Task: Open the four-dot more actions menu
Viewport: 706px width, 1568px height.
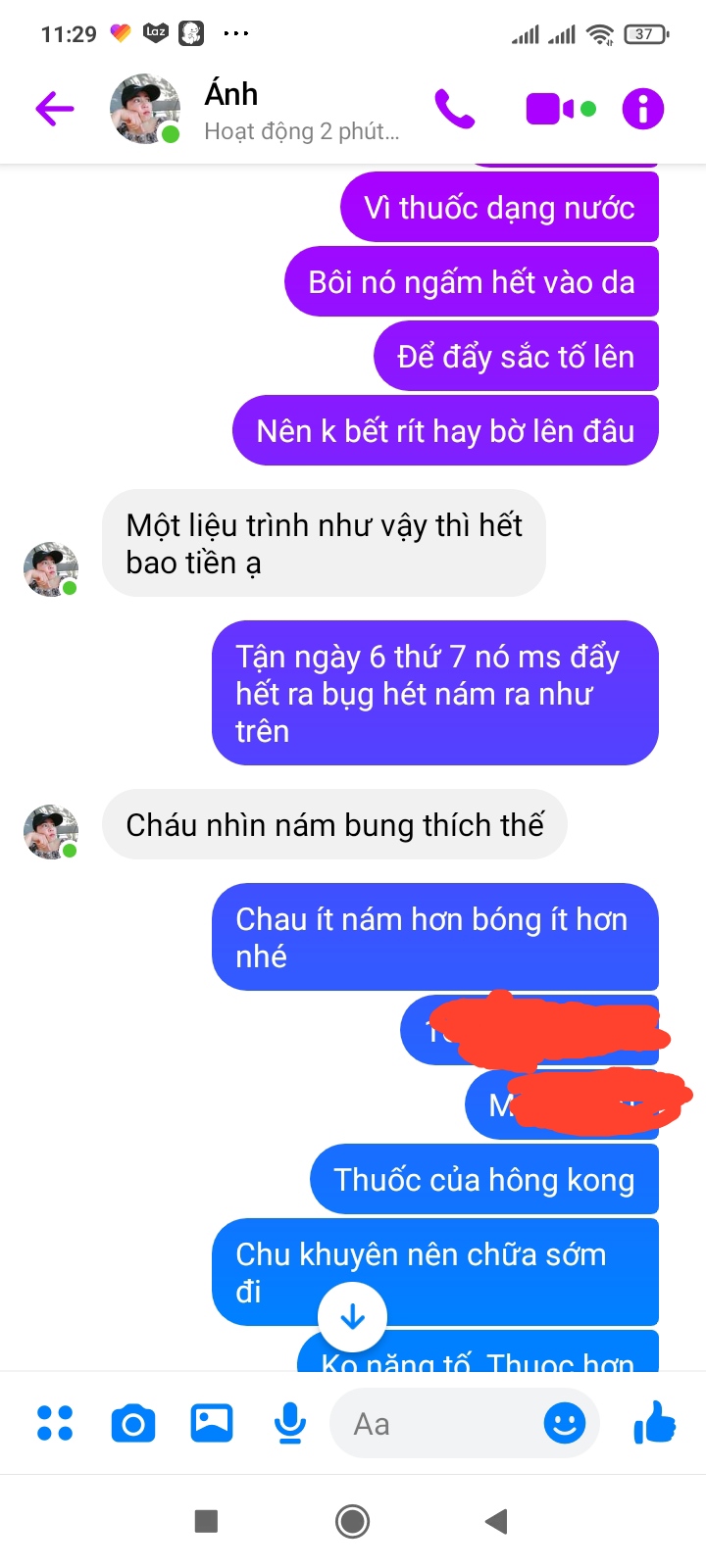Action: point(55,1423)
